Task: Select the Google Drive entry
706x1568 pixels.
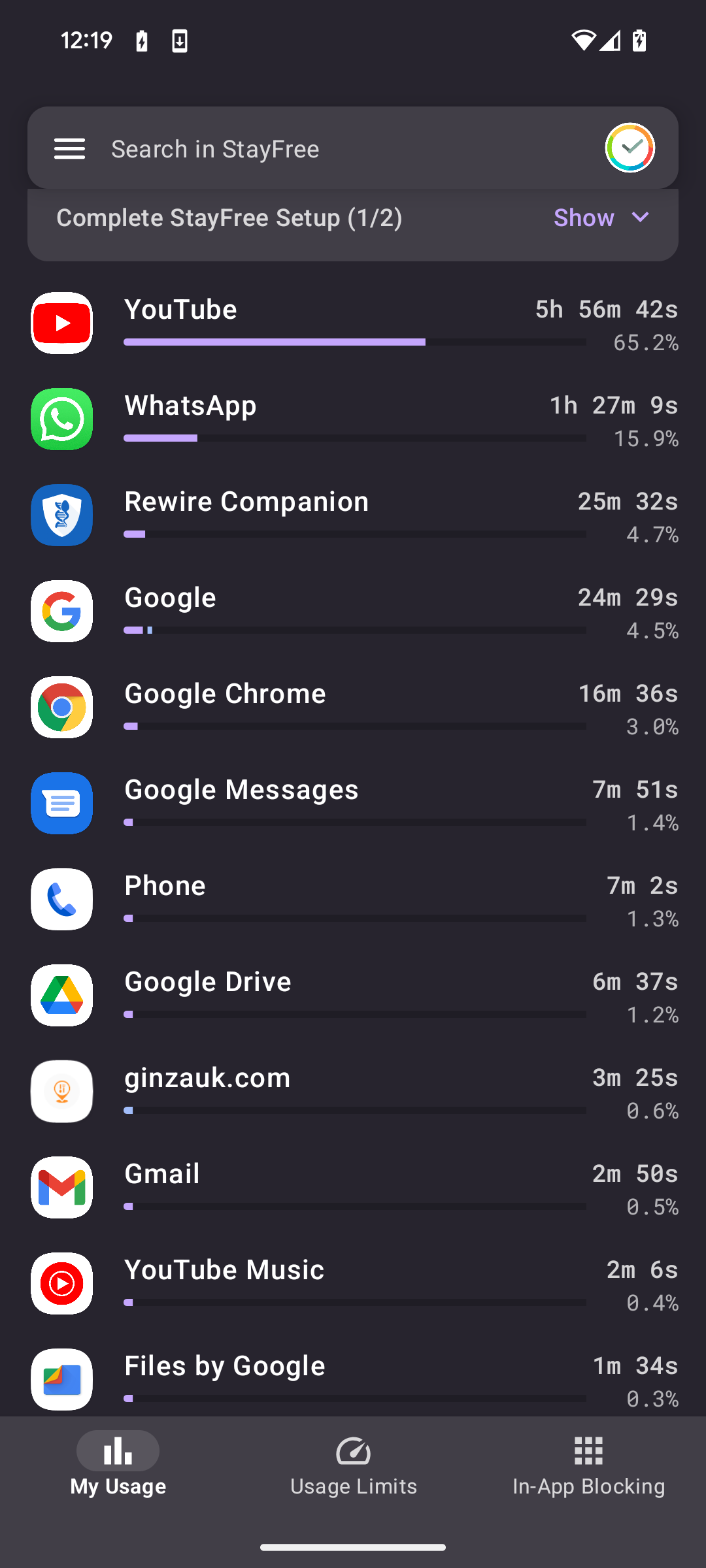Action: click(x=353, y=996)
